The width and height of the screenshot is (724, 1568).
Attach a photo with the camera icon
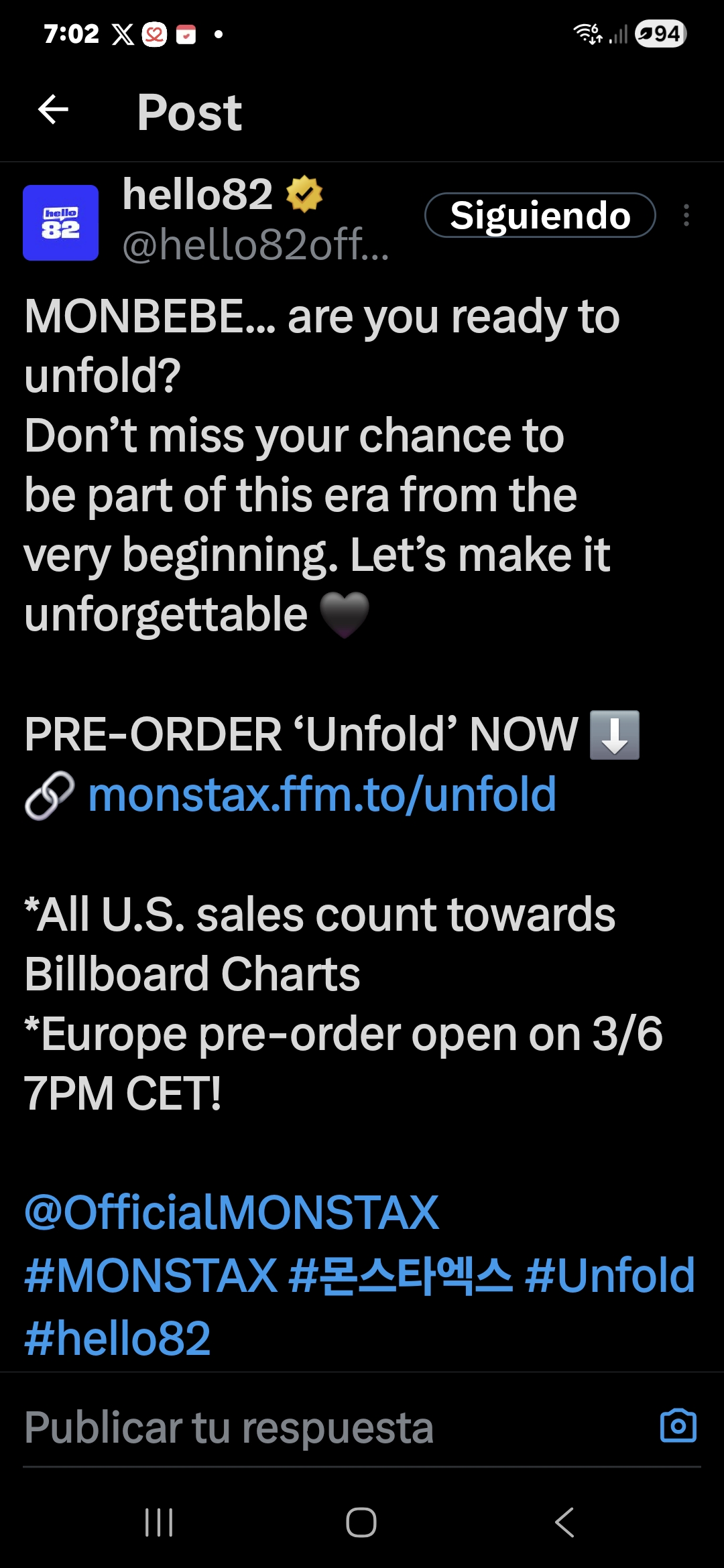[678, 1425]
